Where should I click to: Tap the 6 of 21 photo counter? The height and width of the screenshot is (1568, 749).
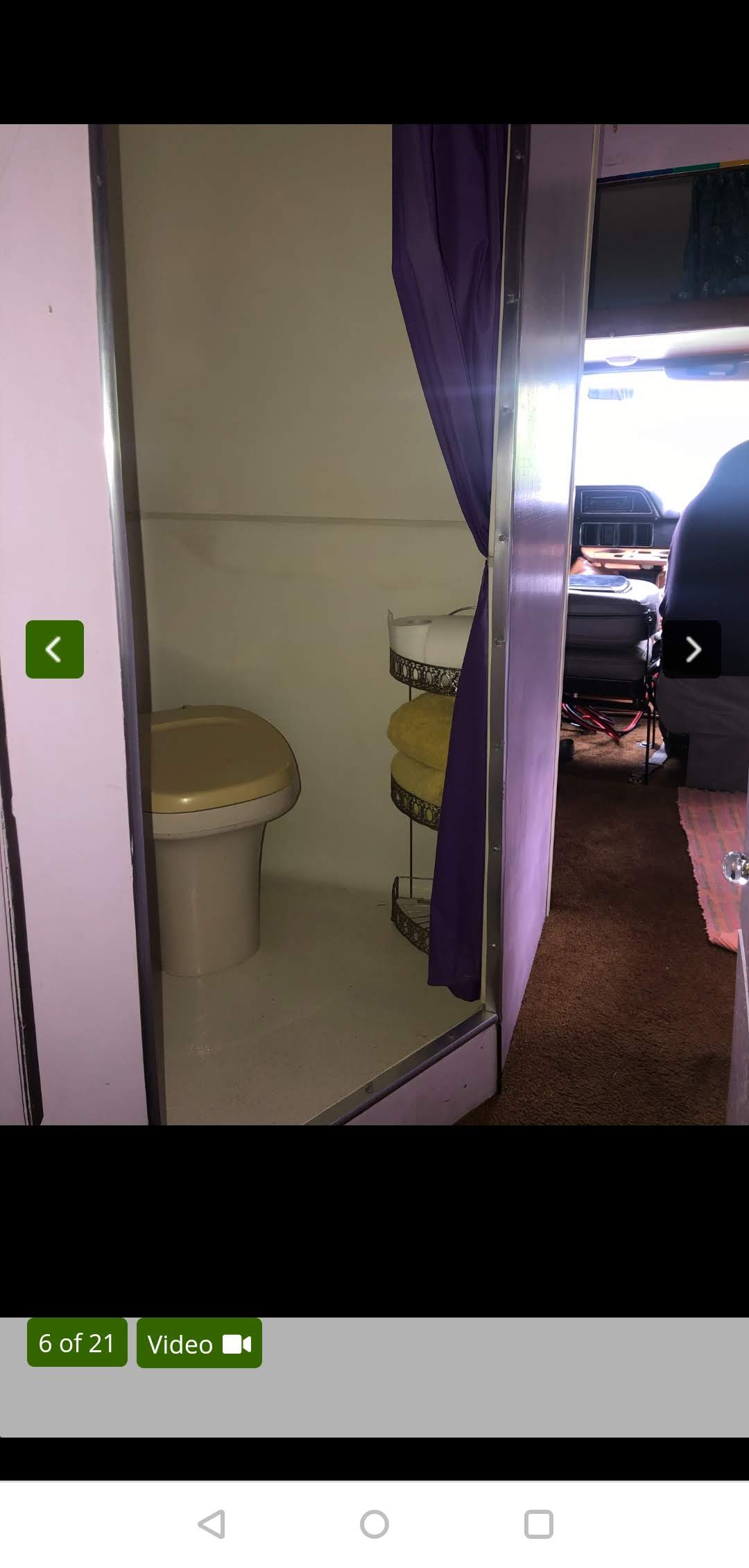tap(77, 1343)
